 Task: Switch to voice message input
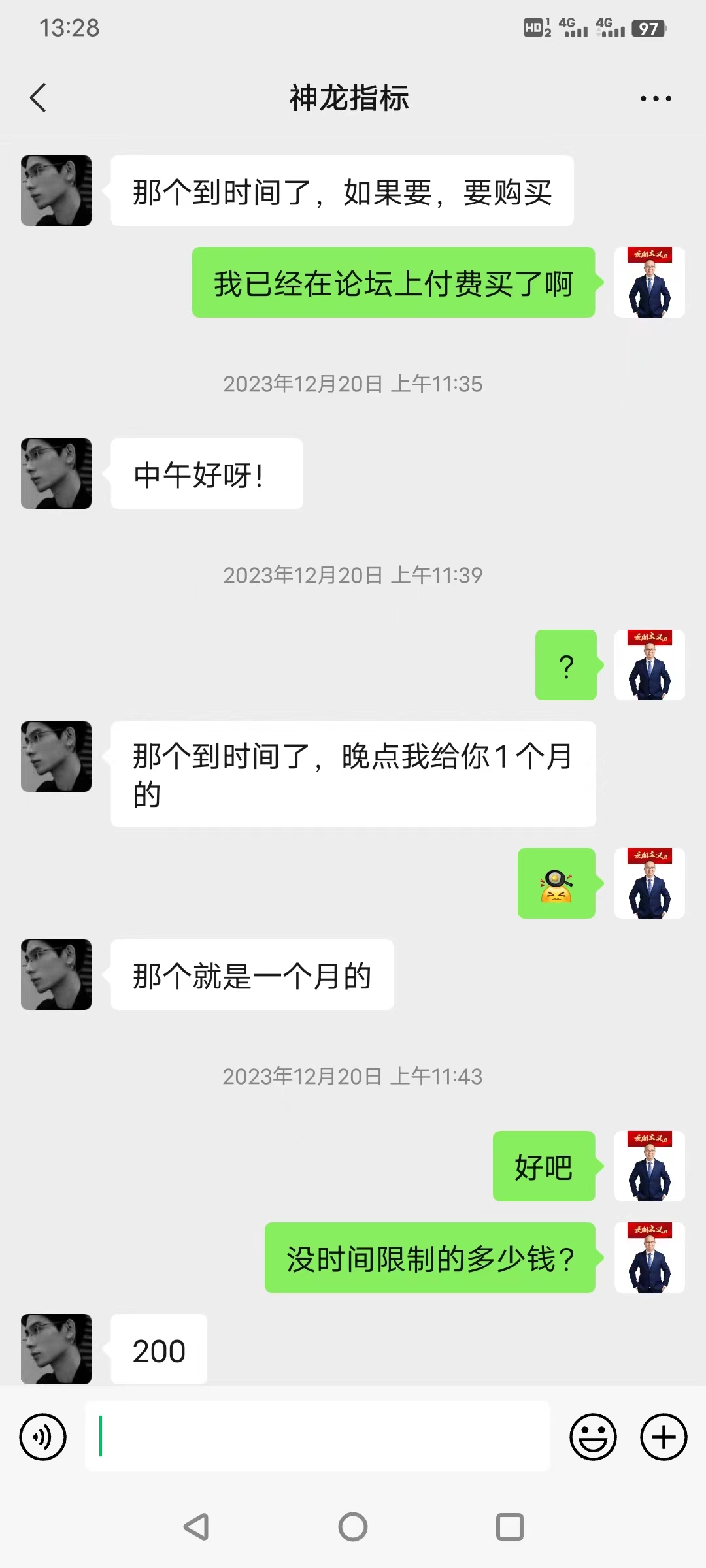(x=43, y=1437)
